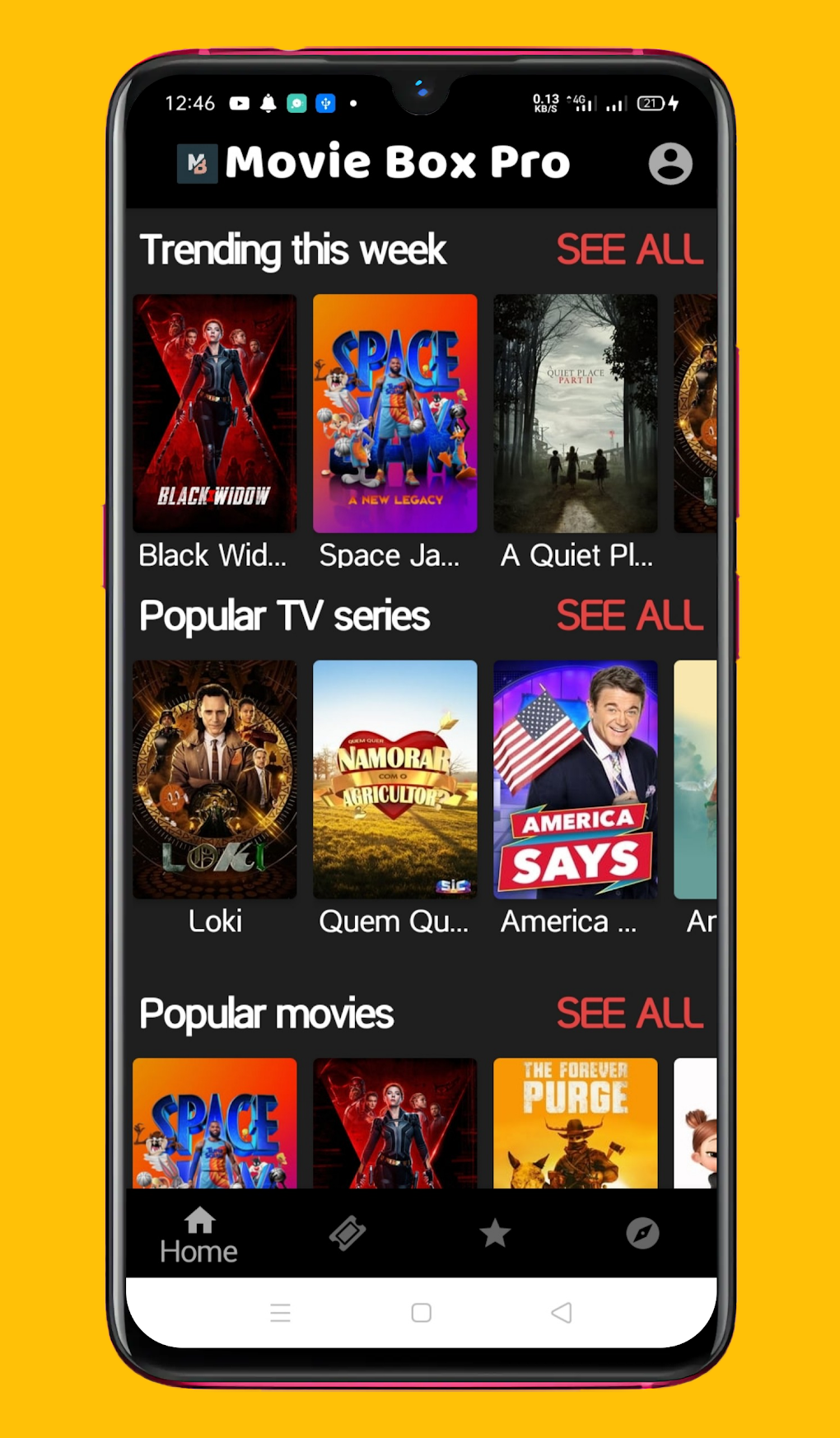See all Popular movies
840x1438 pixels.
tap(628, 1012)
